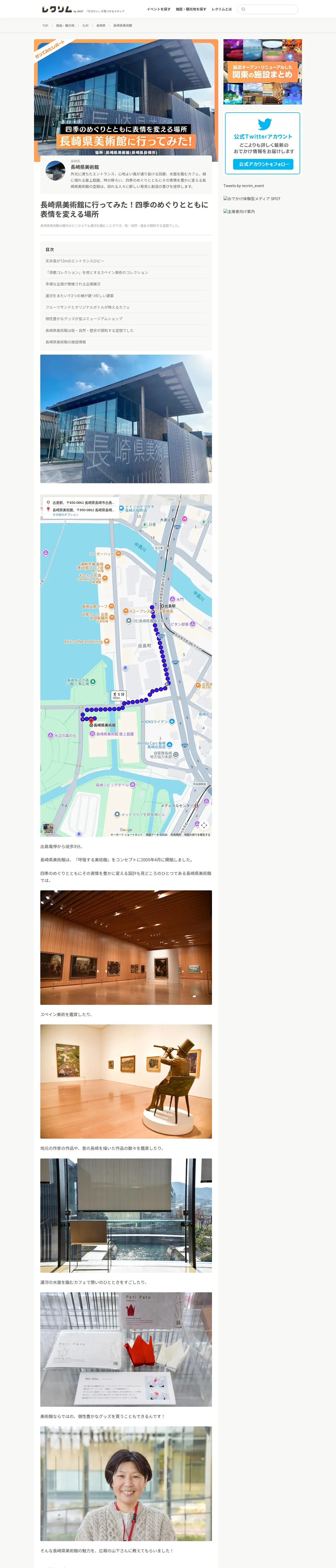
Task: Open the レクリムとは page
Action: pyautogui.click(x=221, y=9)
